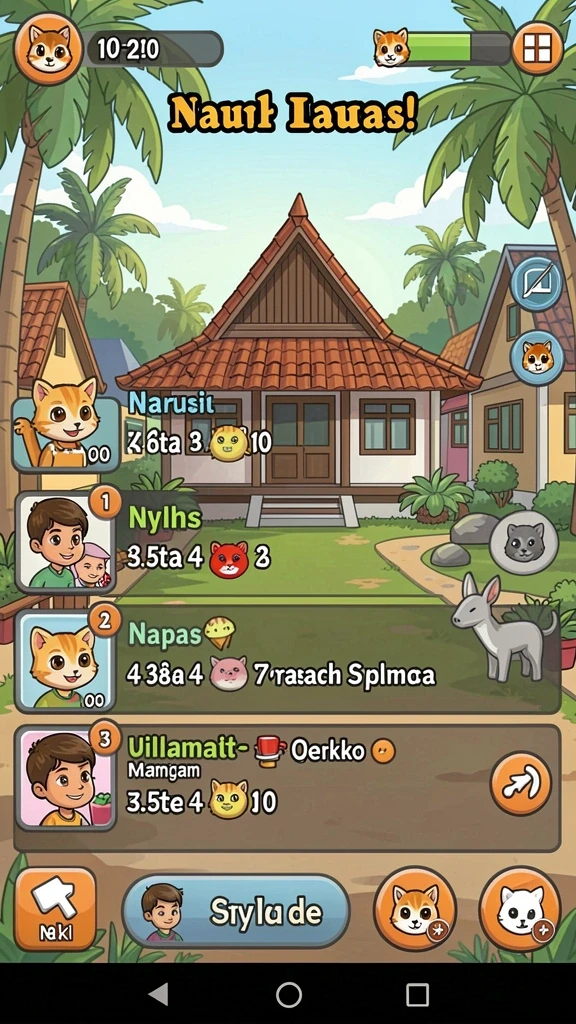Tap the orange arrow button on Uillamait row

pos(520,783)
